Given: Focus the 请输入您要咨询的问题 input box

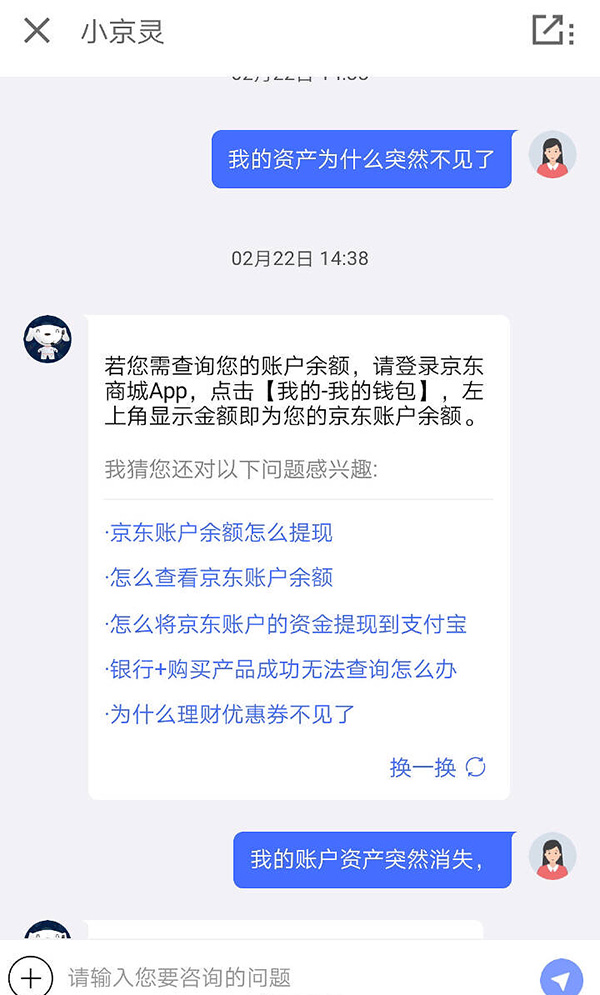Looking at the screenshot, I should click(x=290, y=976).
